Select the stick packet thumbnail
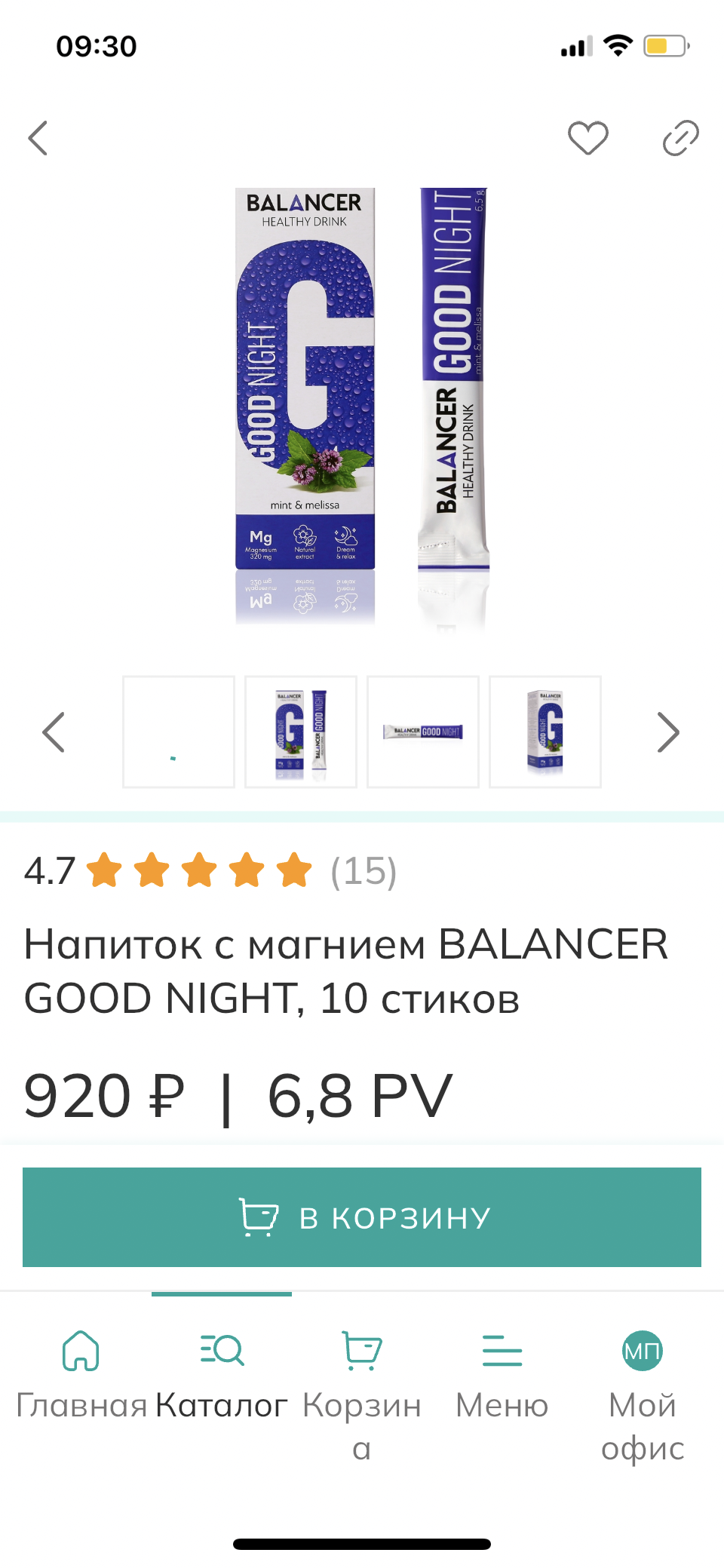 [x=422, y=731]
